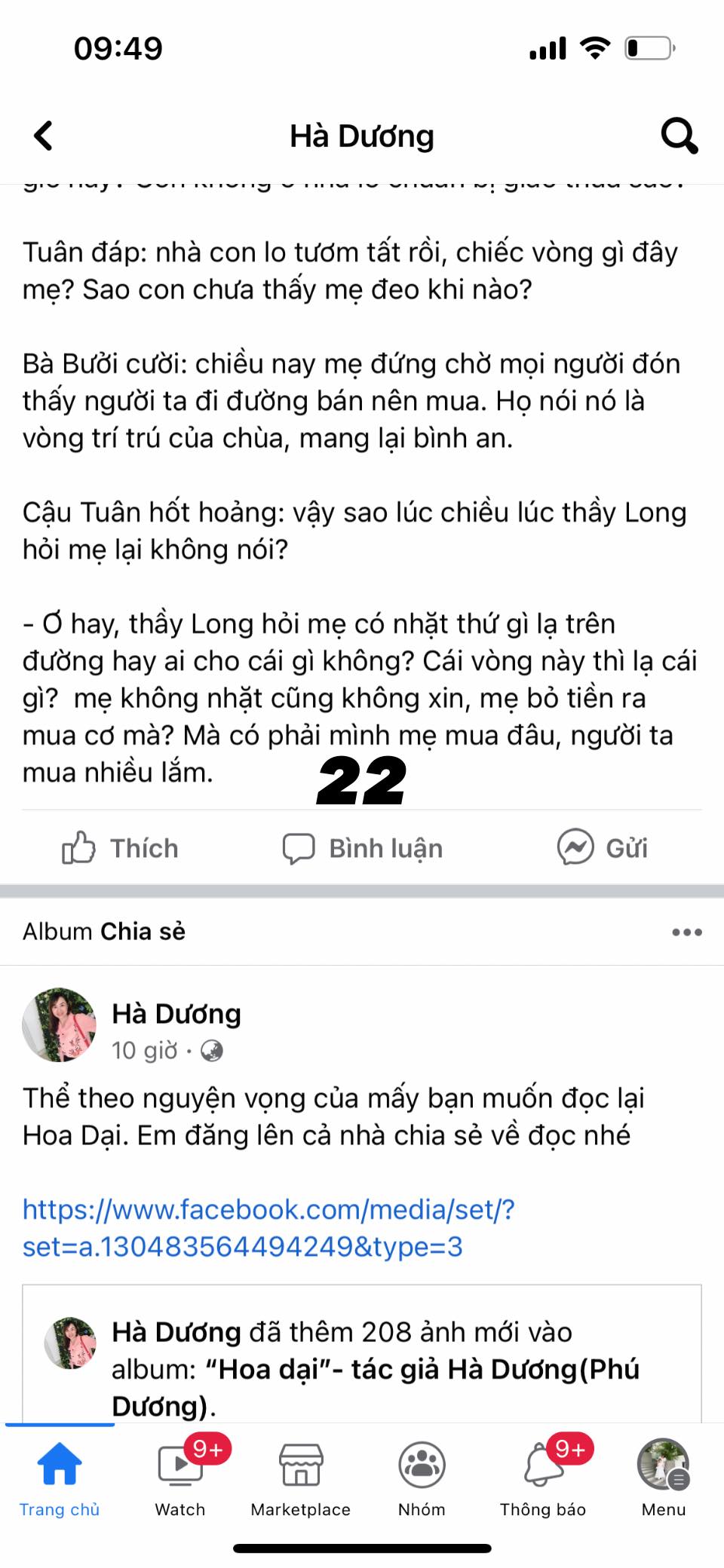The image size is (724, 1568).
Task: Open the Menu tab
Action: [664, 1478]
